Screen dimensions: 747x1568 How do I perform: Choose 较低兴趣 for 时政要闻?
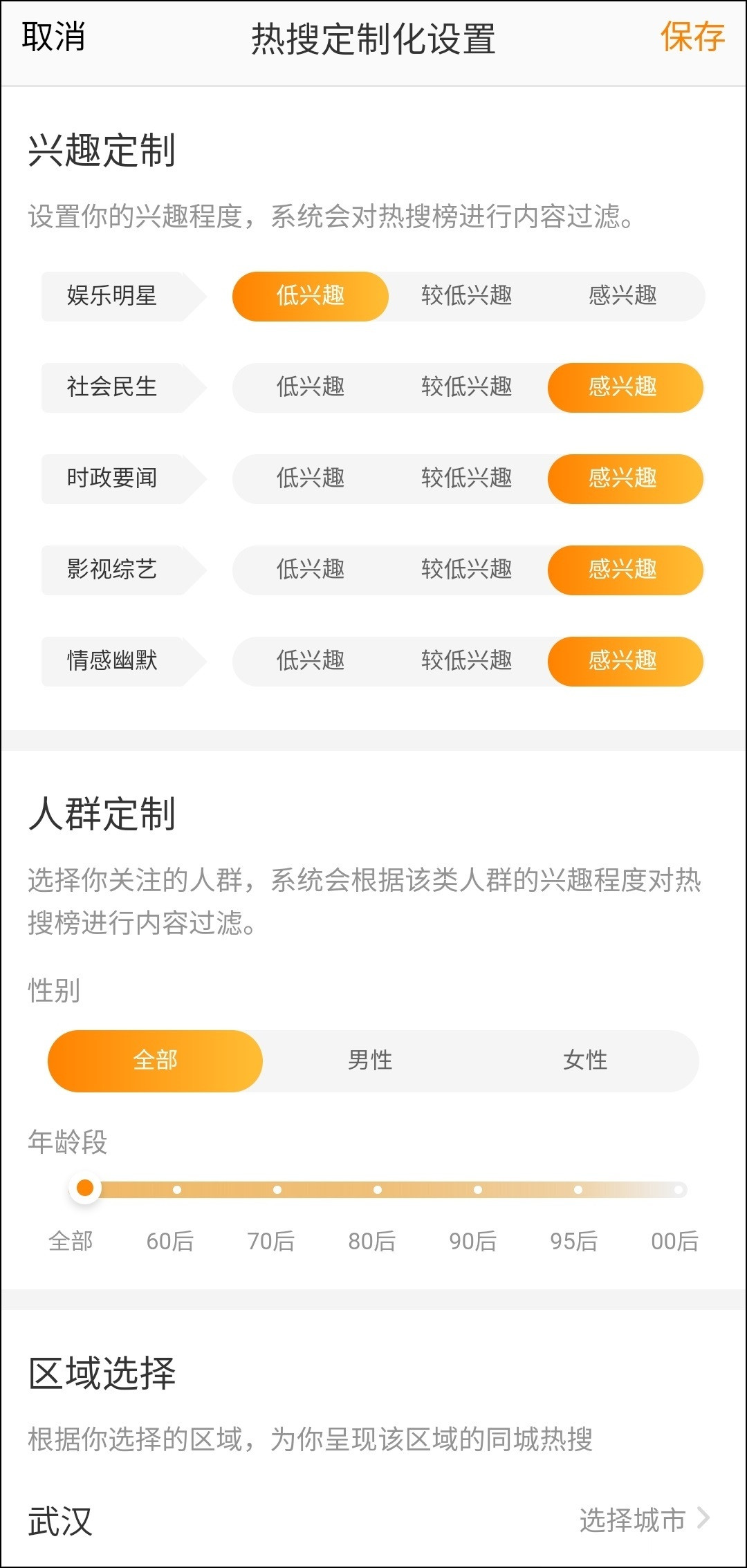pos(467,478)
